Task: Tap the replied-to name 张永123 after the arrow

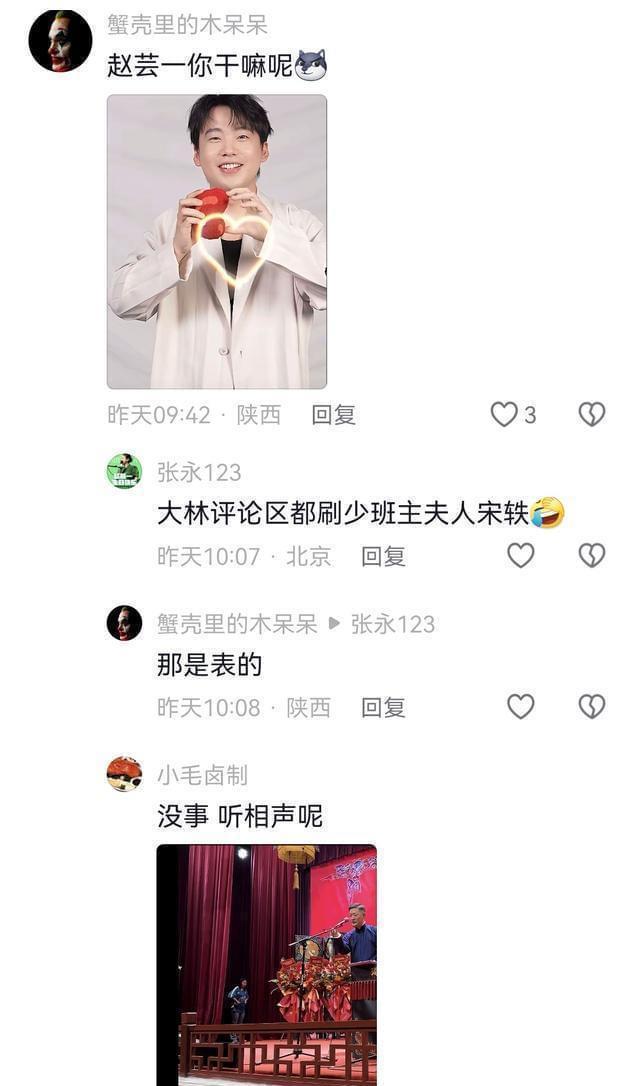Action: (393, 624)
